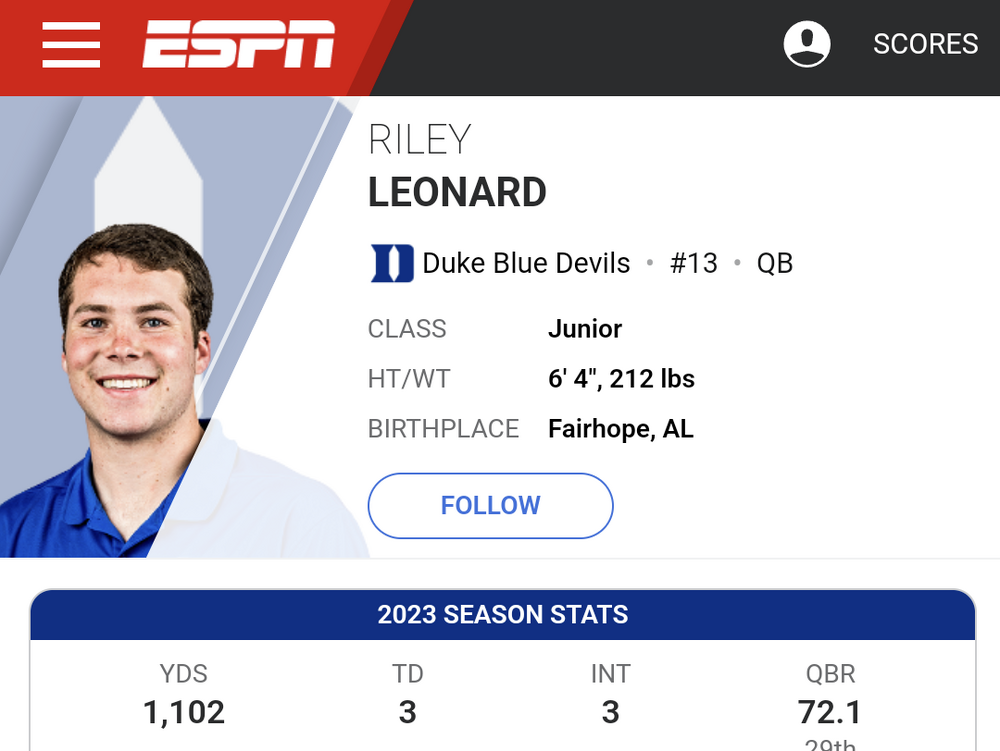This screenshot has height=751, width=1000.
Task: Go to the ESPN home page
Action: 238,45
